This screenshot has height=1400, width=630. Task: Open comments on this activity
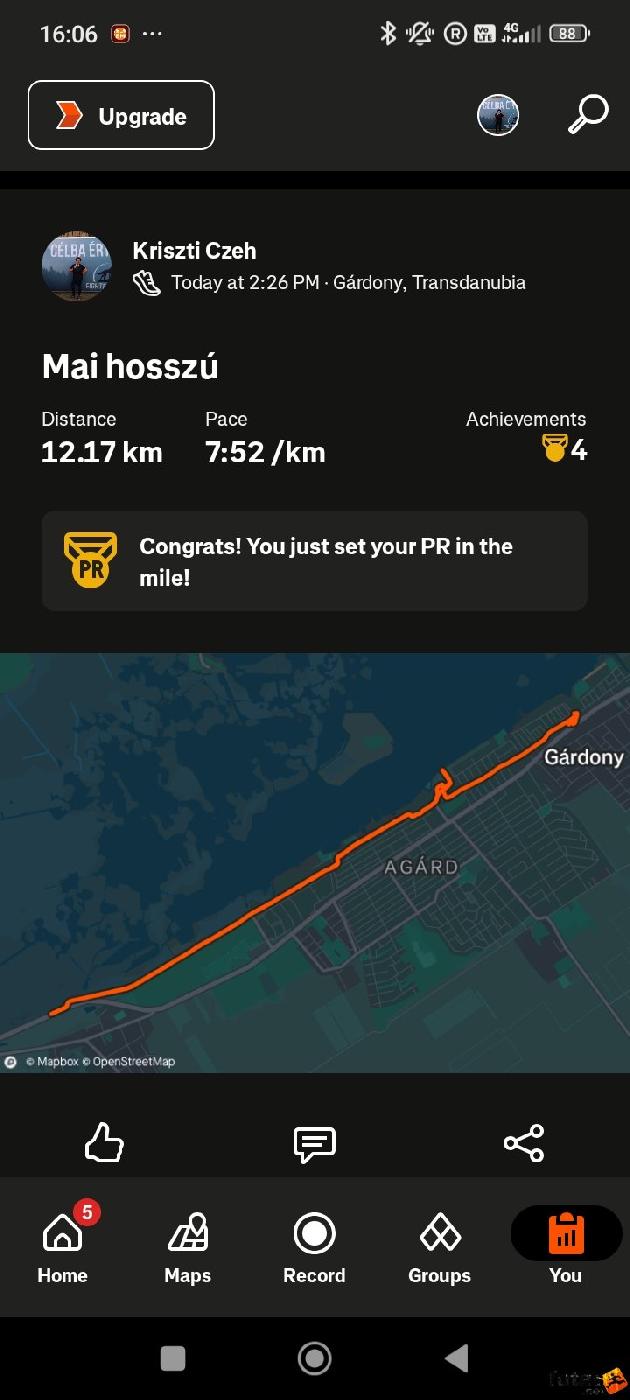[314, 1143]
